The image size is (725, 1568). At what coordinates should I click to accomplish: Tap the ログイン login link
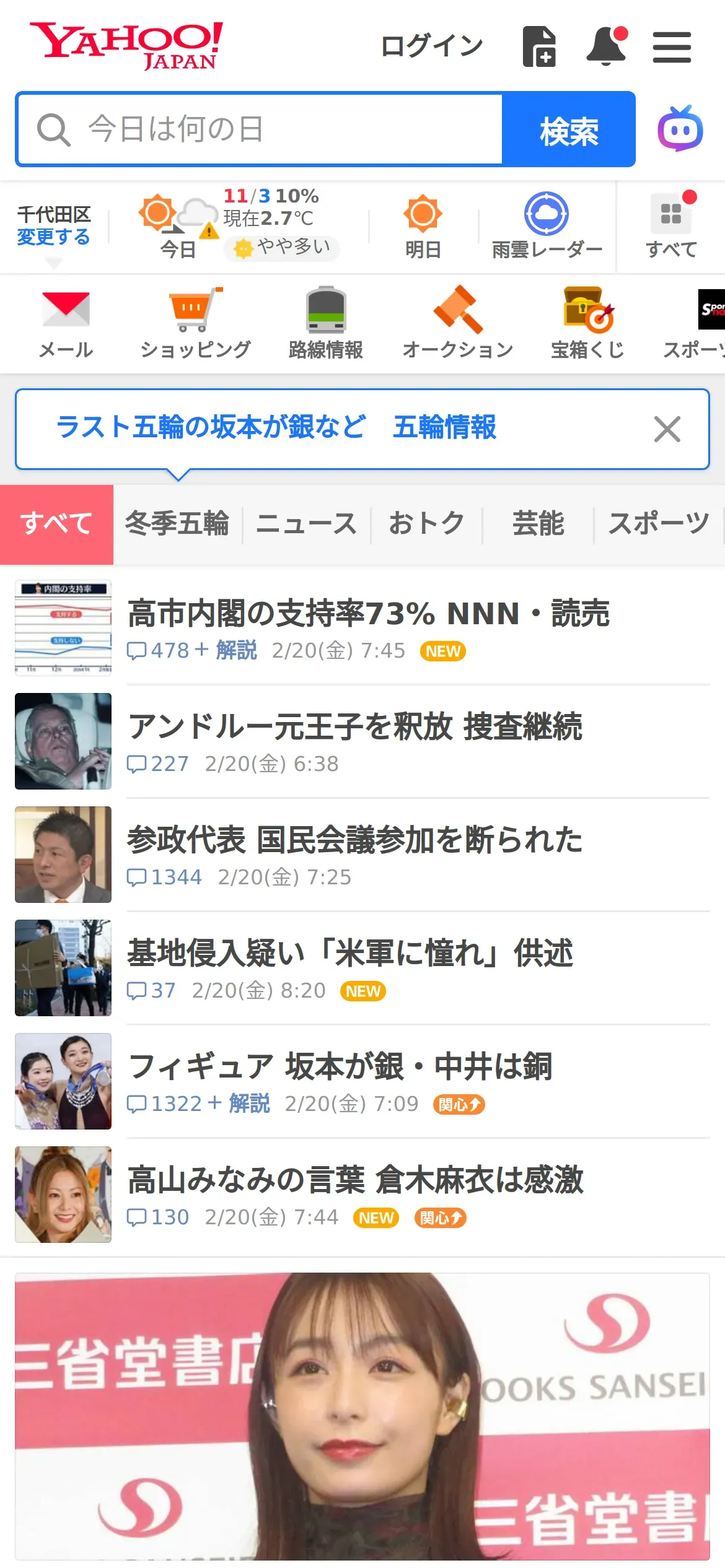click(x=431, y=46)
